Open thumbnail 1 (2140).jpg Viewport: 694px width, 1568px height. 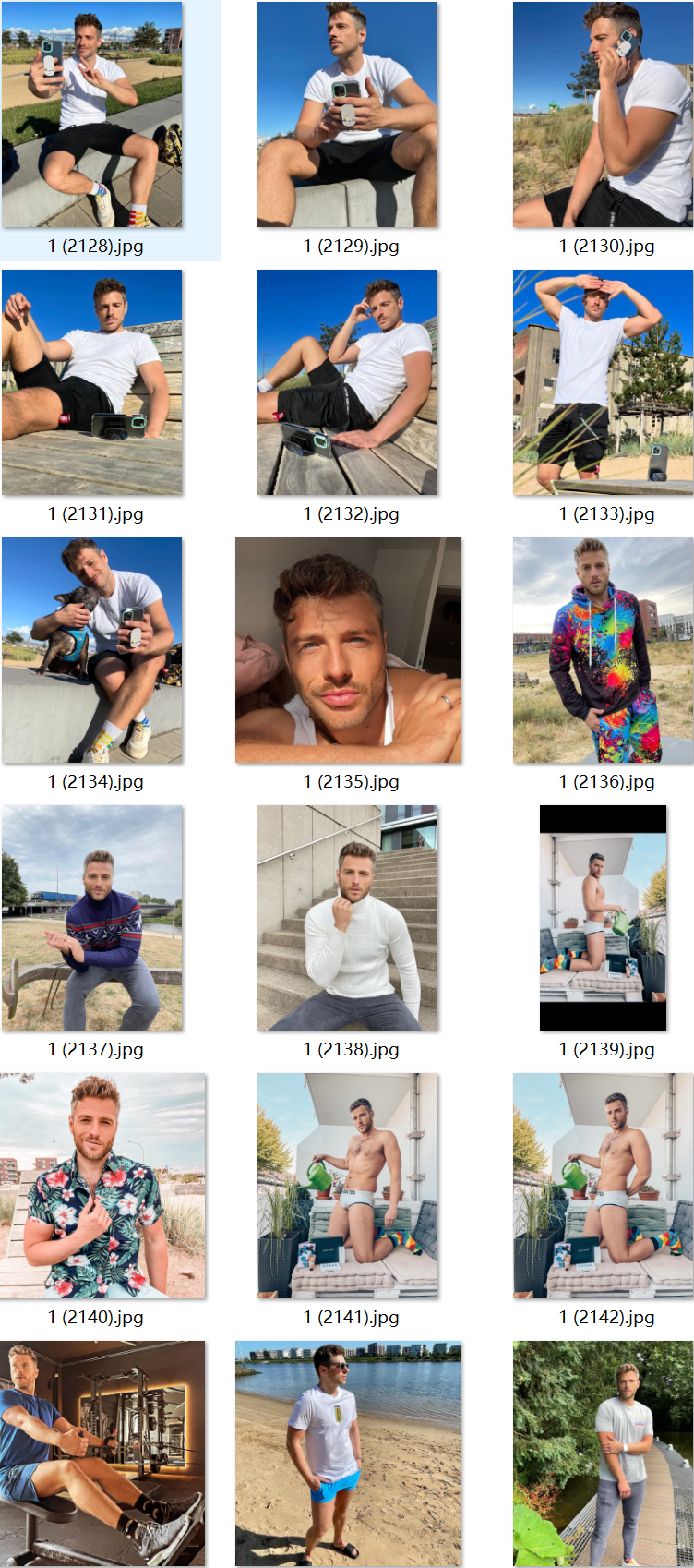coord(102,1186)
